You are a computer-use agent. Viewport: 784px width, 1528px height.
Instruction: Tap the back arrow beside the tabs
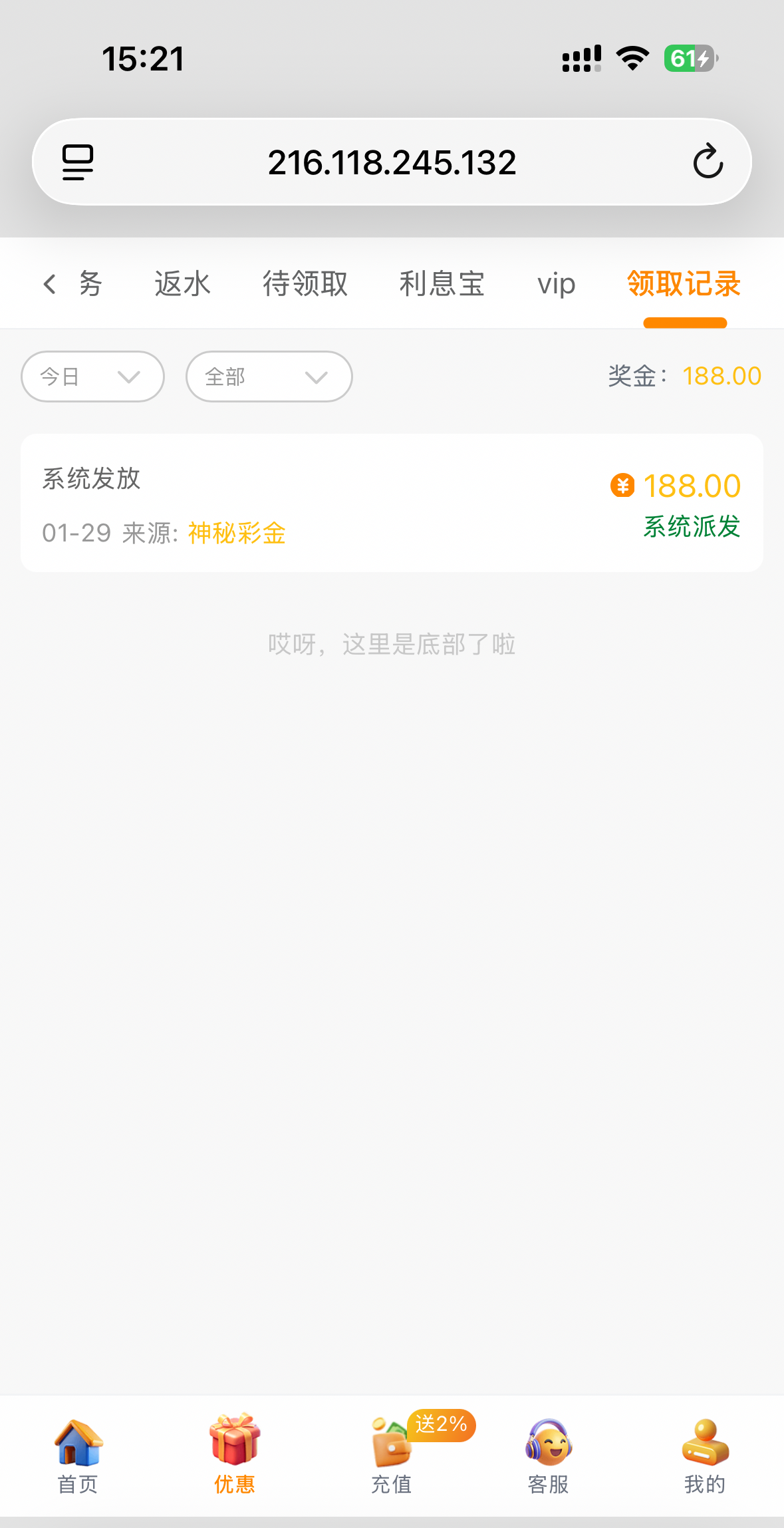click(x=49, y=284)
